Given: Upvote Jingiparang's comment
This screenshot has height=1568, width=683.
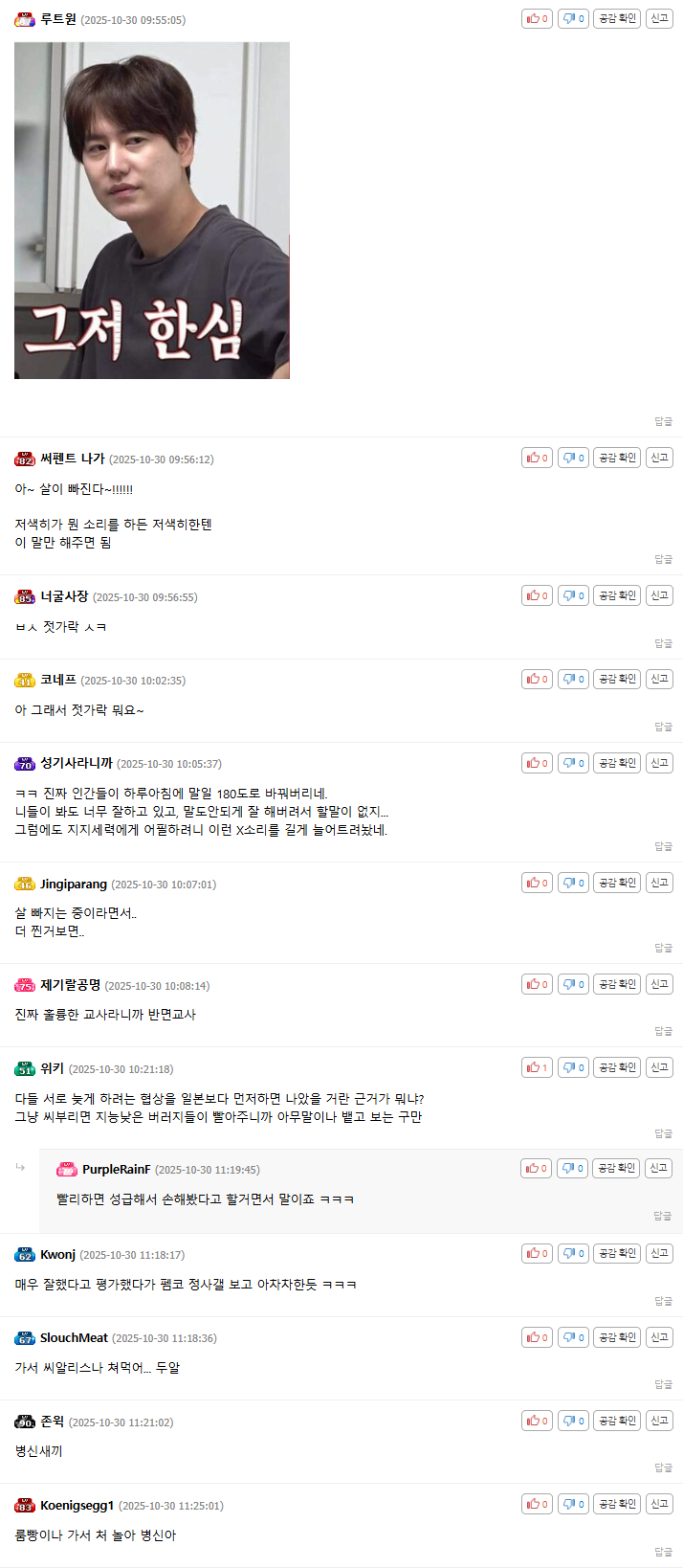Looking at the screenshot, I should (537, 883).
